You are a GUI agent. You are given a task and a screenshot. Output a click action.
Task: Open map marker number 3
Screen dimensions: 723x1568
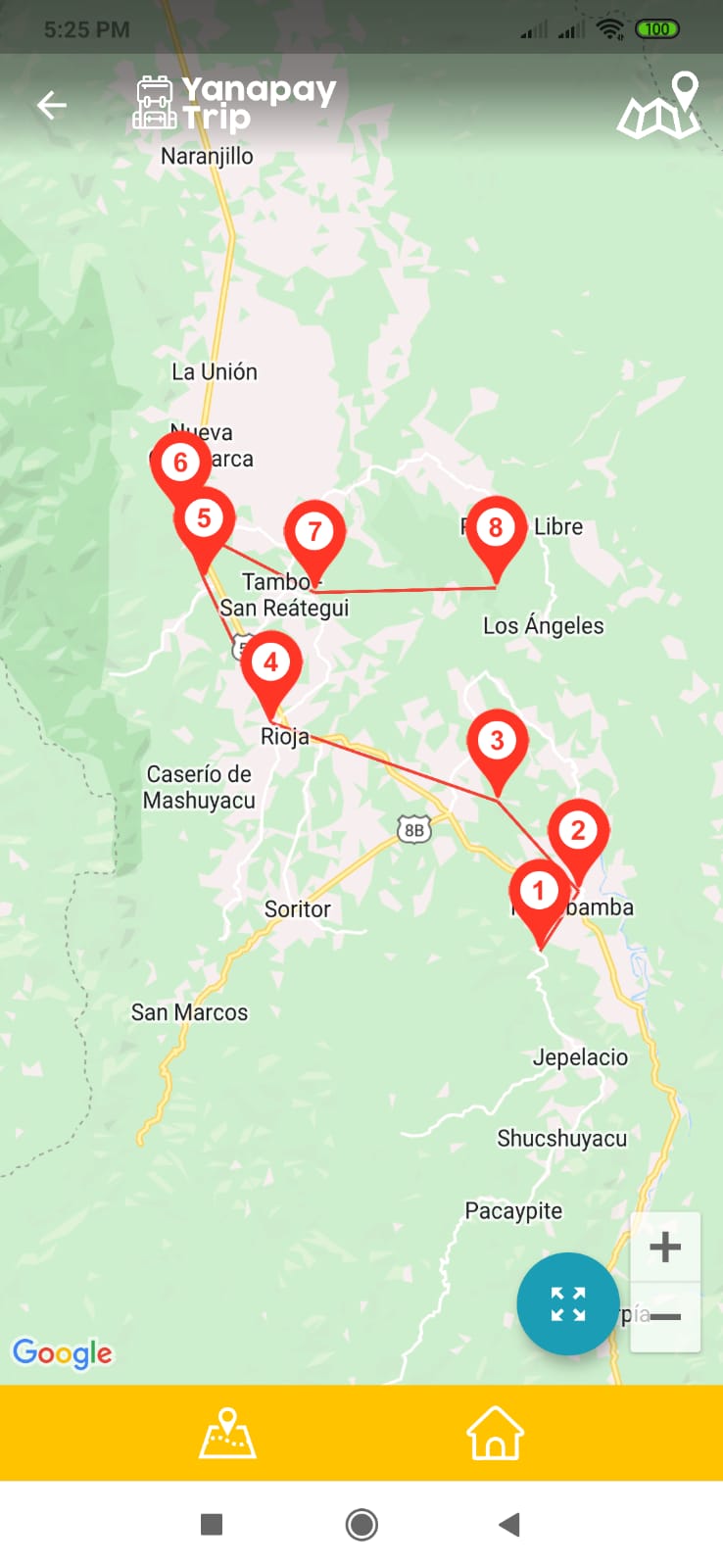click(497, 741)
